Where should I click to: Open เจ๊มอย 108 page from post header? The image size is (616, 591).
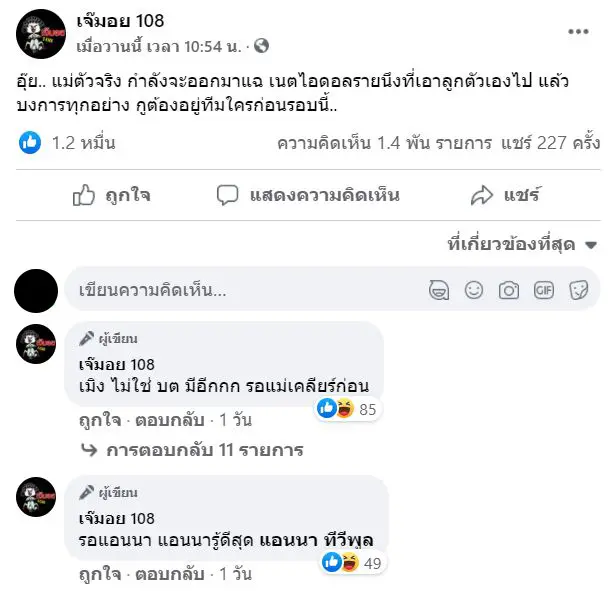point(120,21)
